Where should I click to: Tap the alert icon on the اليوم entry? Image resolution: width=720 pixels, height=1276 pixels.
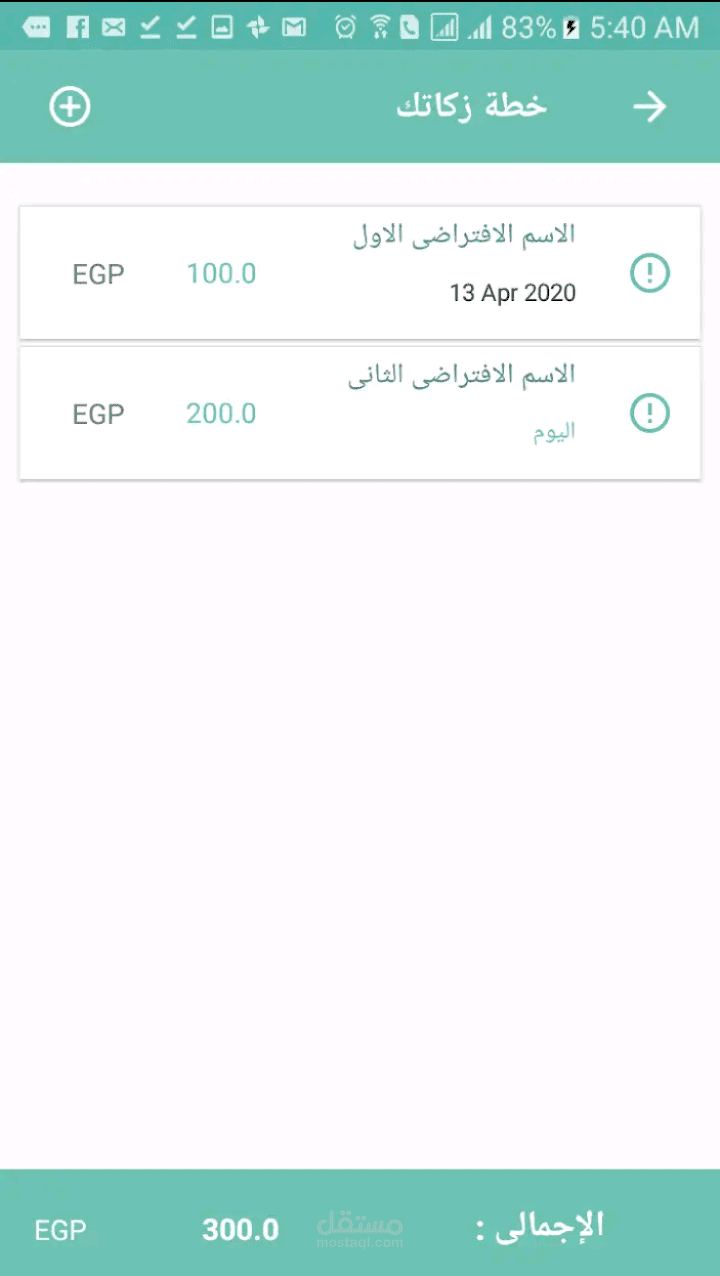(650, 412)
